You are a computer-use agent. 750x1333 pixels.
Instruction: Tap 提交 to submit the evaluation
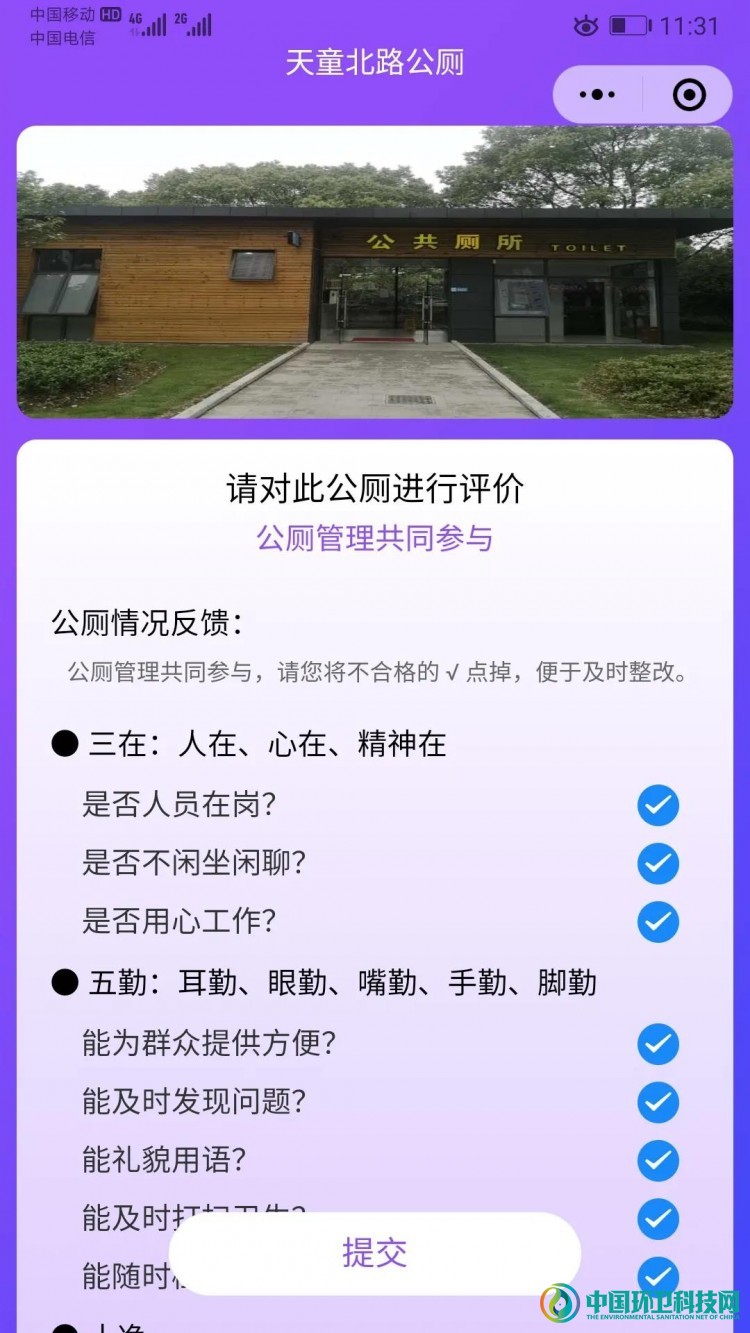click(375, 1253)
